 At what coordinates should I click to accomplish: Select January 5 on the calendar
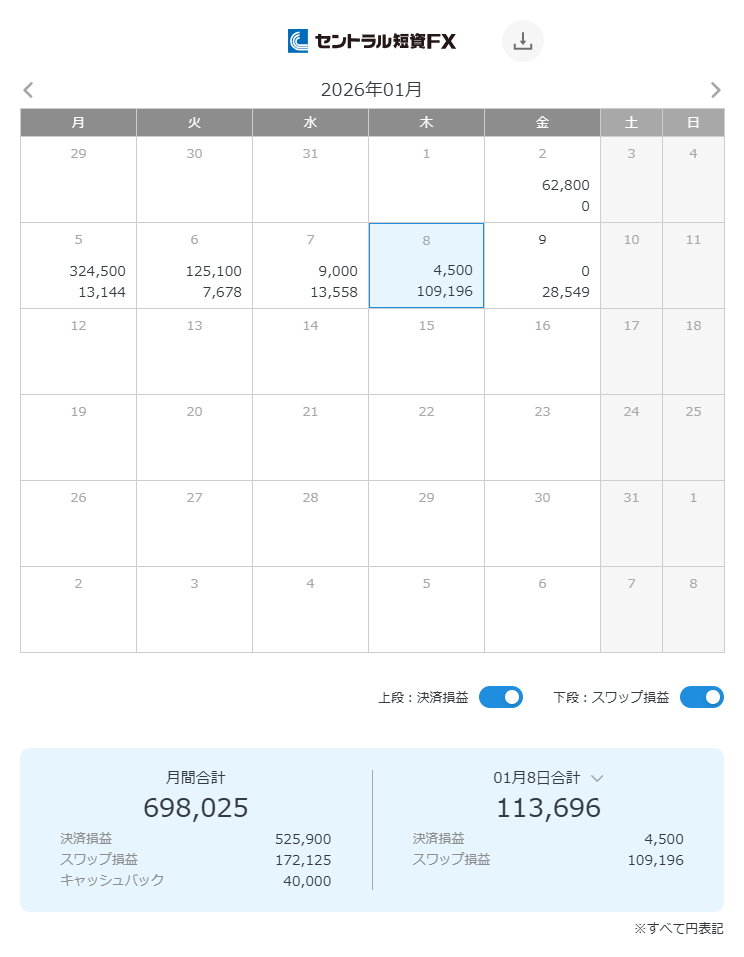point(78,266)
